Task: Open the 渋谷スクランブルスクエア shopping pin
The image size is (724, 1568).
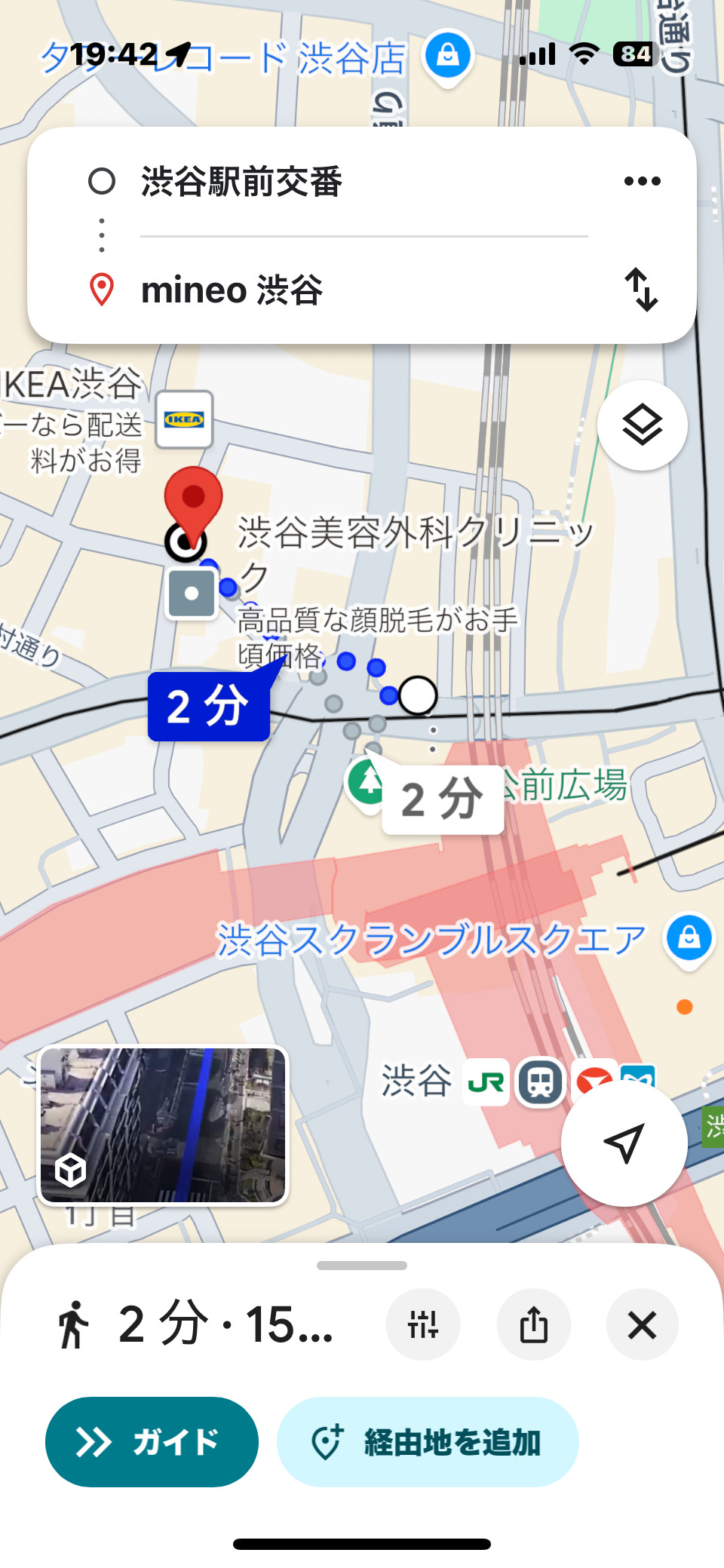Action: click(689, 939)
